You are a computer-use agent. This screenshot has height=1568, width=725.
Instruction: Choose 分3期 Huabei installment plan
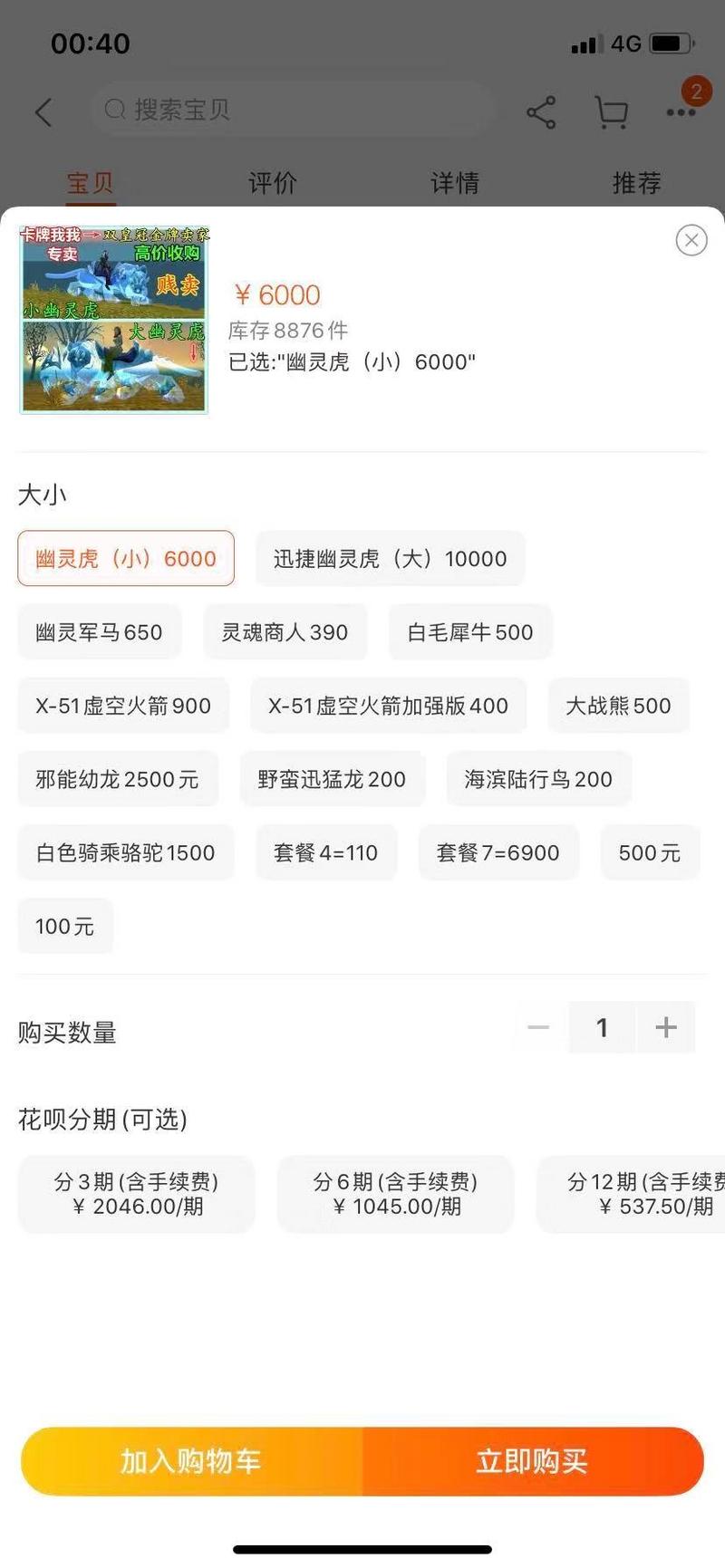(136, 1193)
